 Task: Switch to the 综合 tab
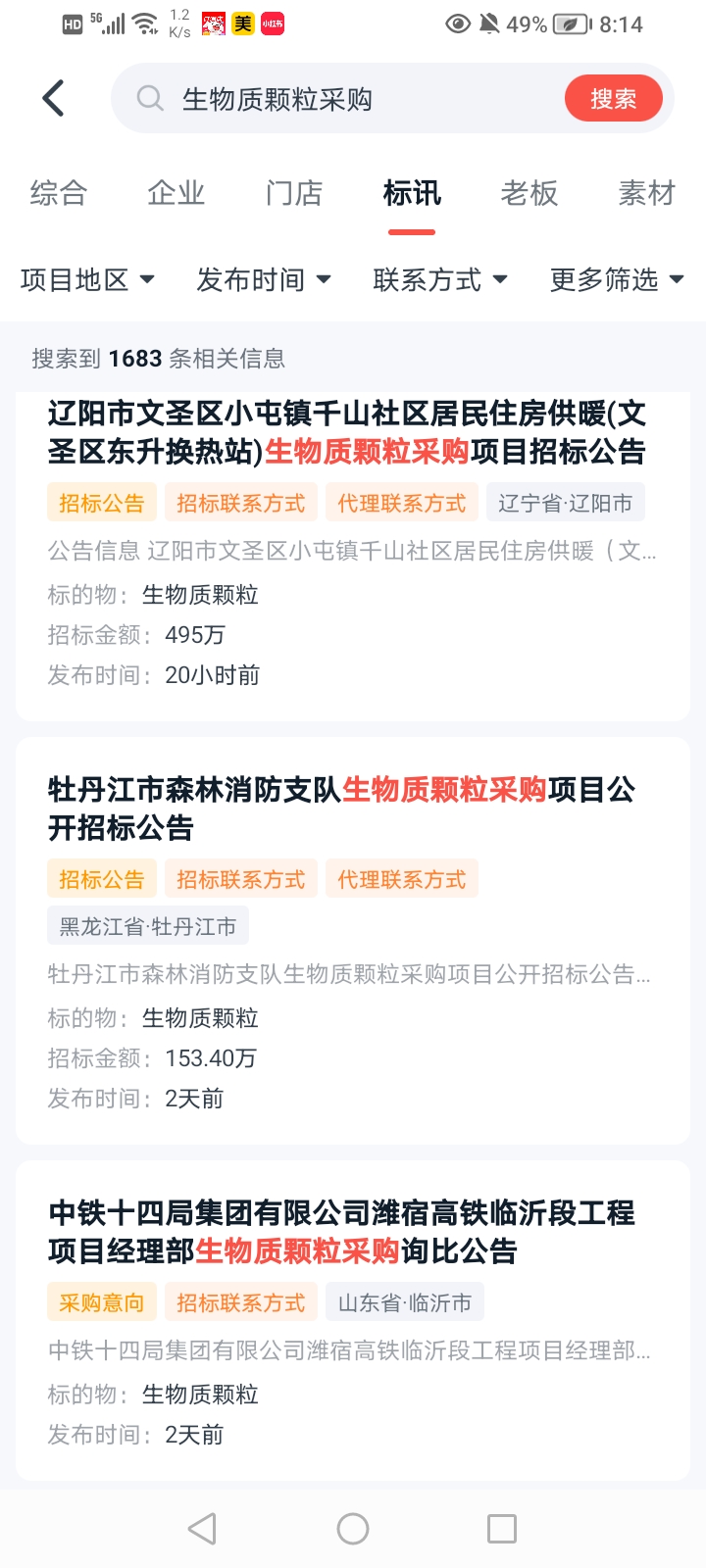[59, 193]
